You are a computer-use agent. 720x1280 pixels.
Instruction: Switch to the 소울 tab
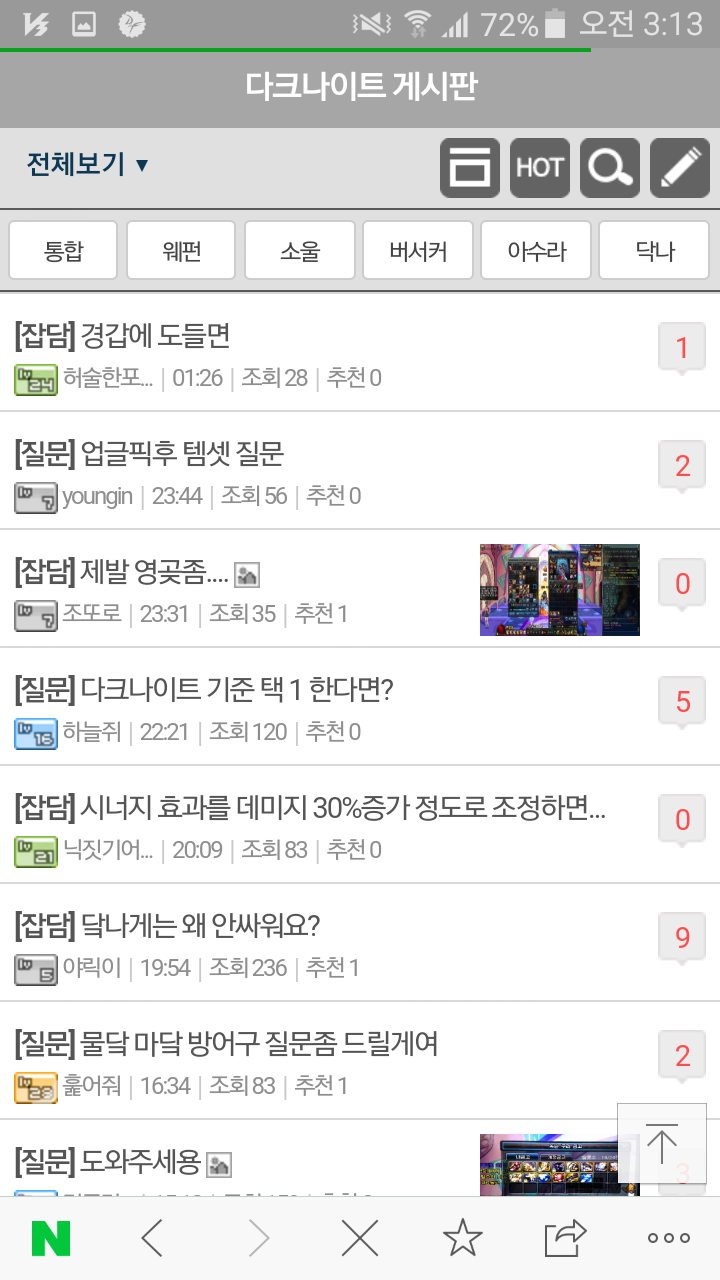pyautogui.click(x=299, y=250)
